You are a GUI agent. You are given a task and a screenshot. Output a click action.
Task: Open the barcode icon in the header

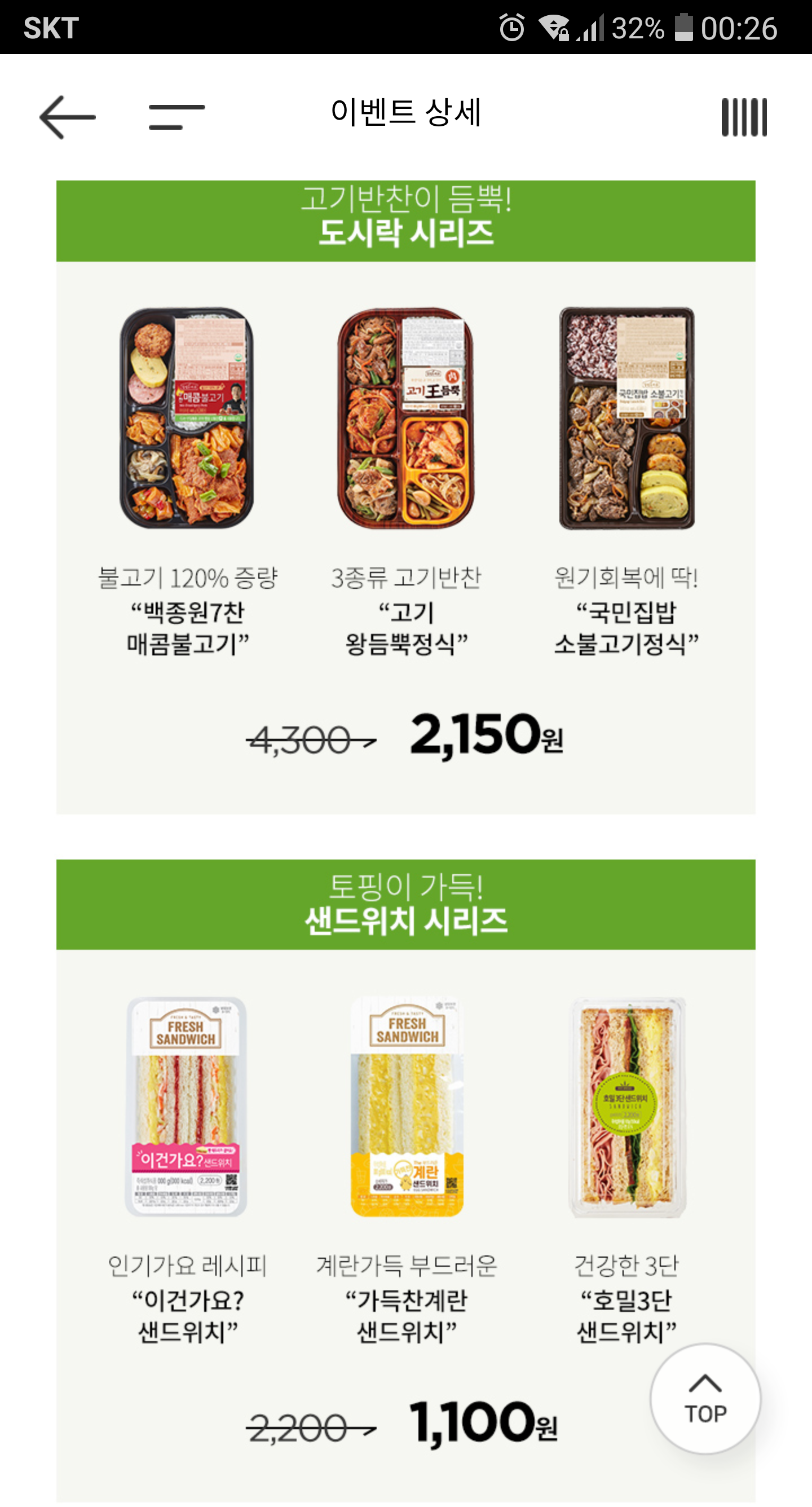pos(744,117)
